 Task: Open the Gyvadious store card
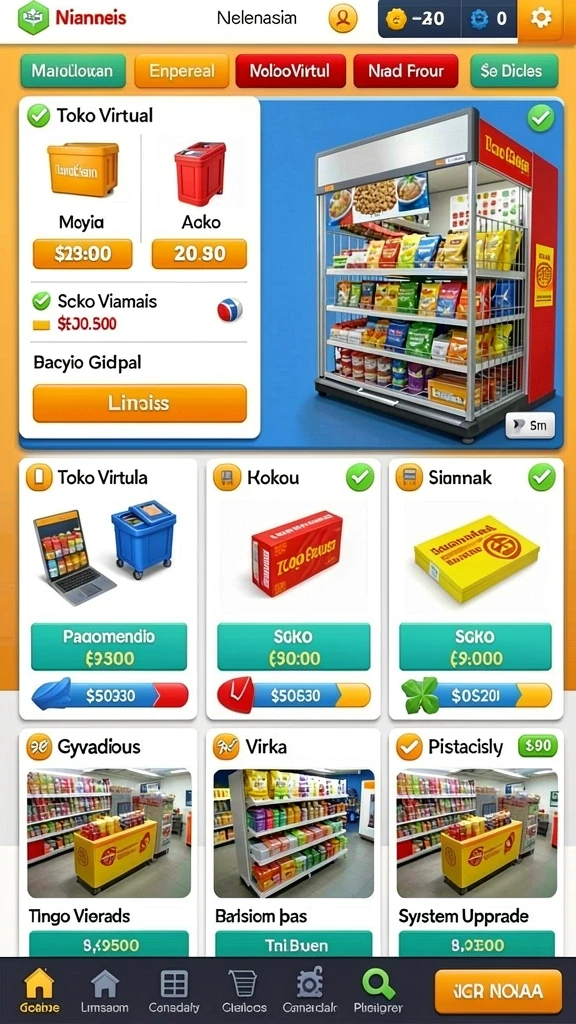(108, 842)
